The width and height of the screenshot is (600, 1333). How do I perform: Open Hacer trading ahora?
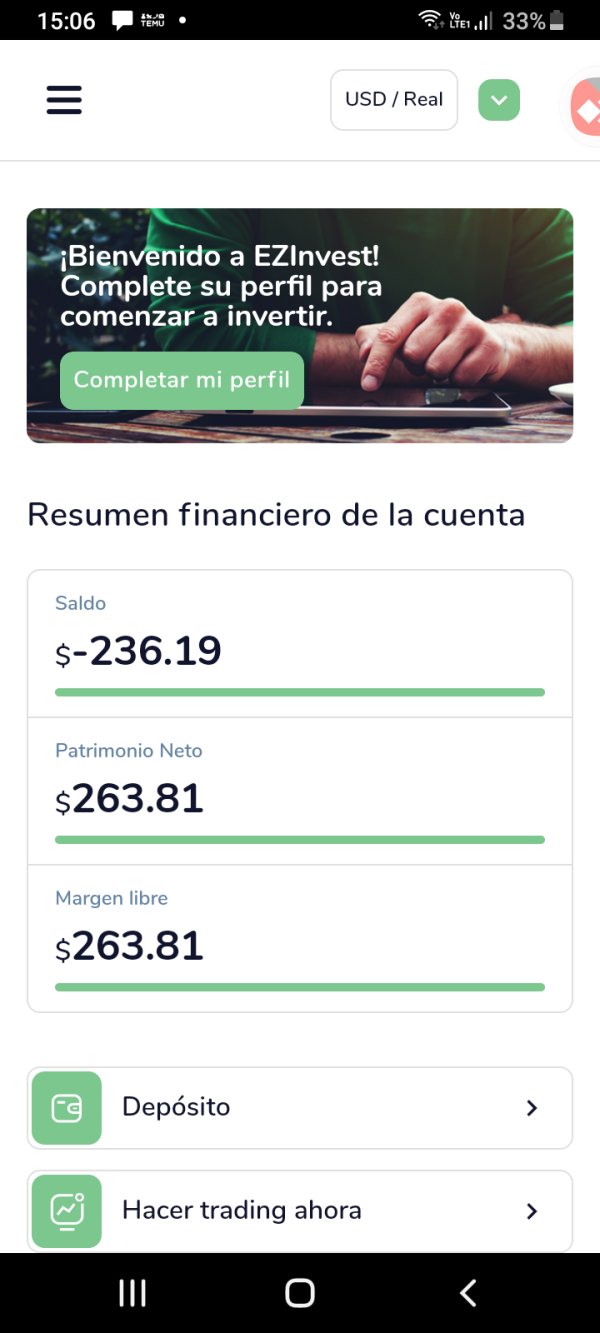coord(300,1211)
